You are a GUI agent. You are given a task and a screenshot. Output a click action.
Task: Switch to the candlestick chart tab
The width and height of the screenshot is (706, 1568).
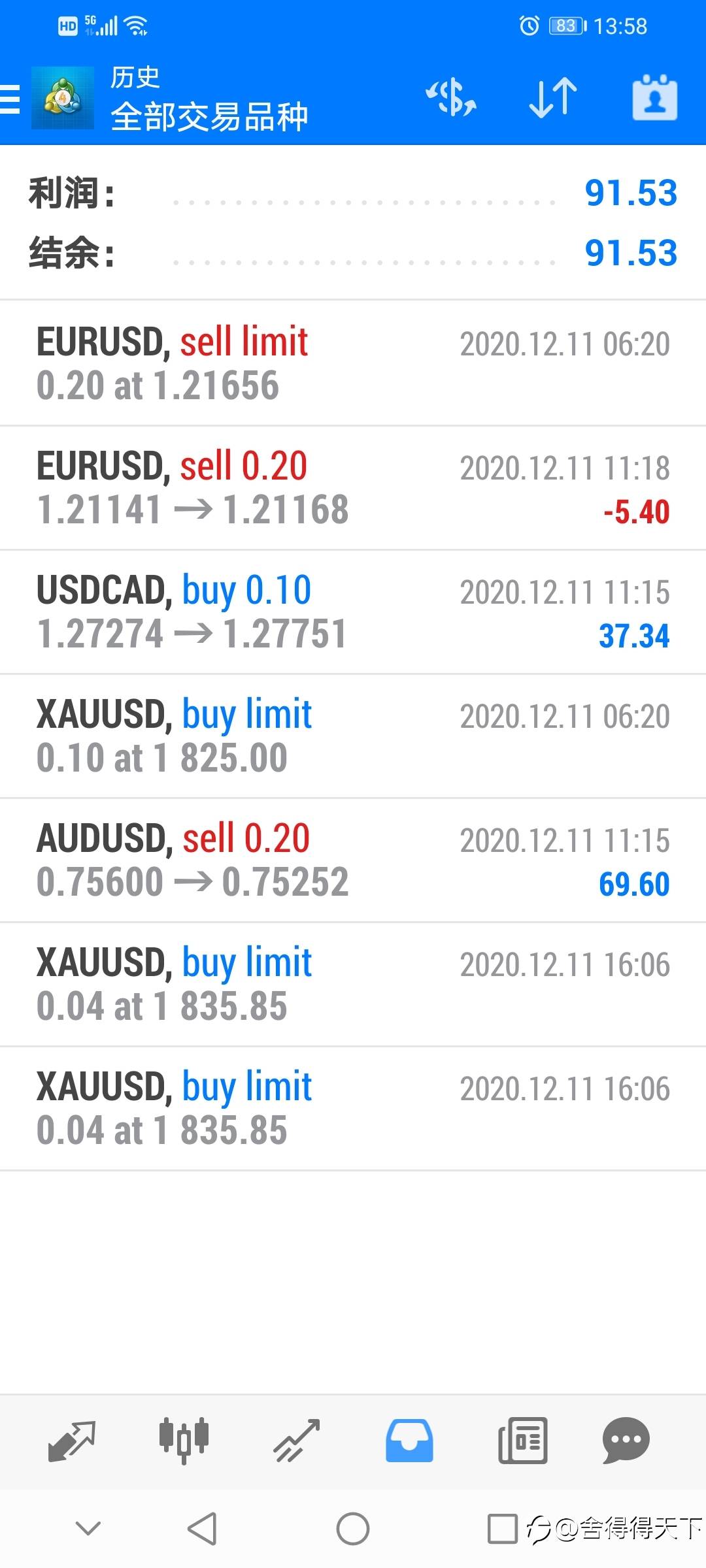(184, 1441)
